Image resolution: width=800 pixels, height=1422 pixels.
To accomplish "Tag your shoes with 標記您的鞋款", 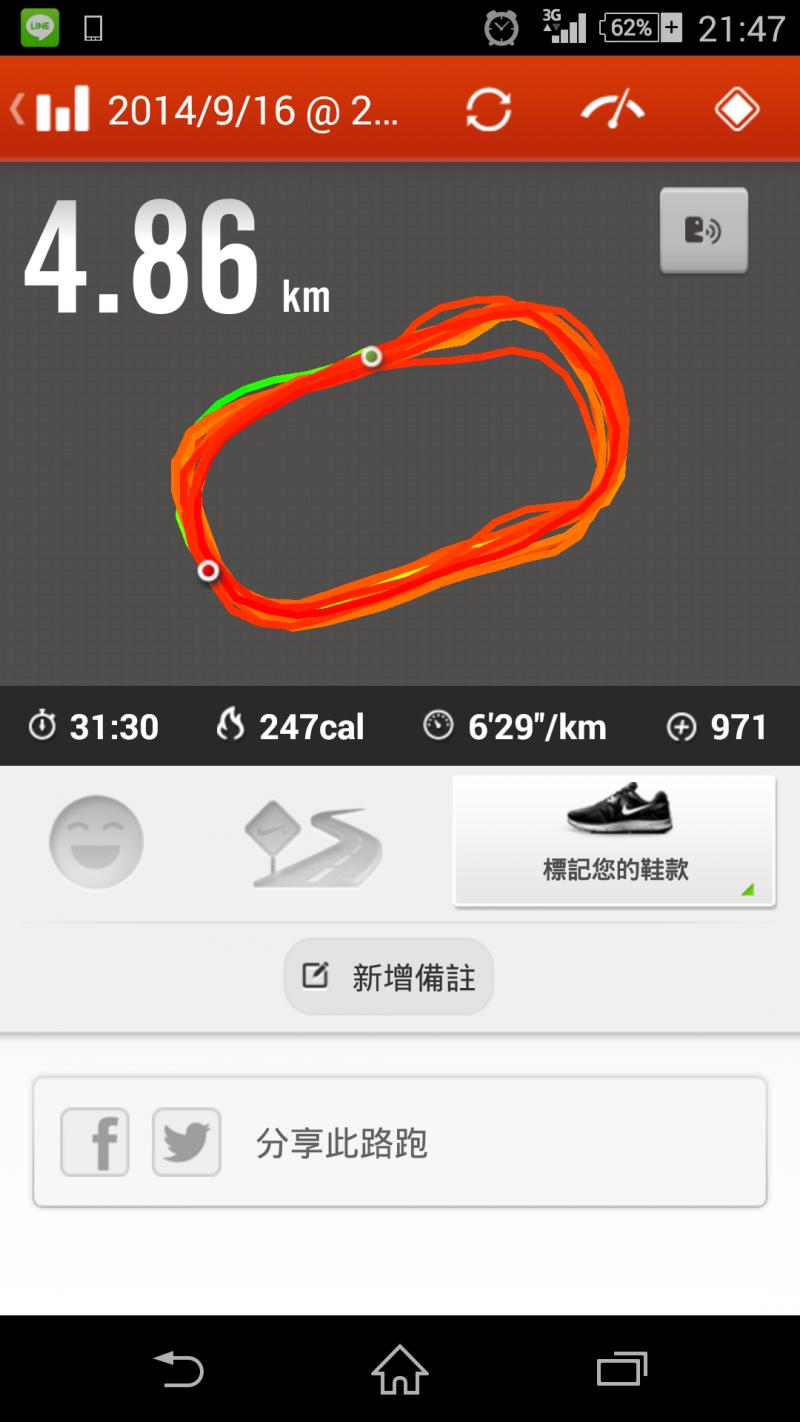I will click(x=614, y=841).
